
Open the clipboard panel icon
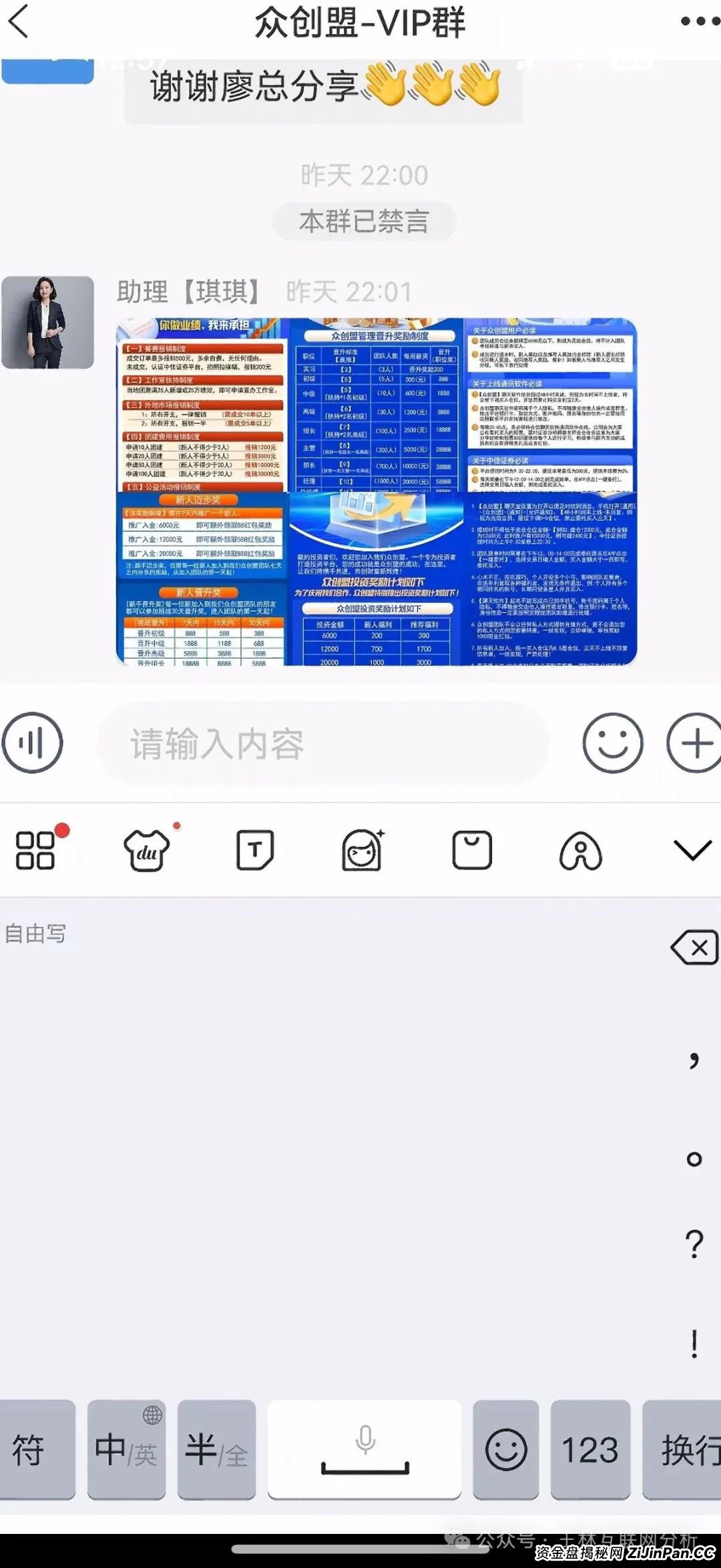click(472, 850)
